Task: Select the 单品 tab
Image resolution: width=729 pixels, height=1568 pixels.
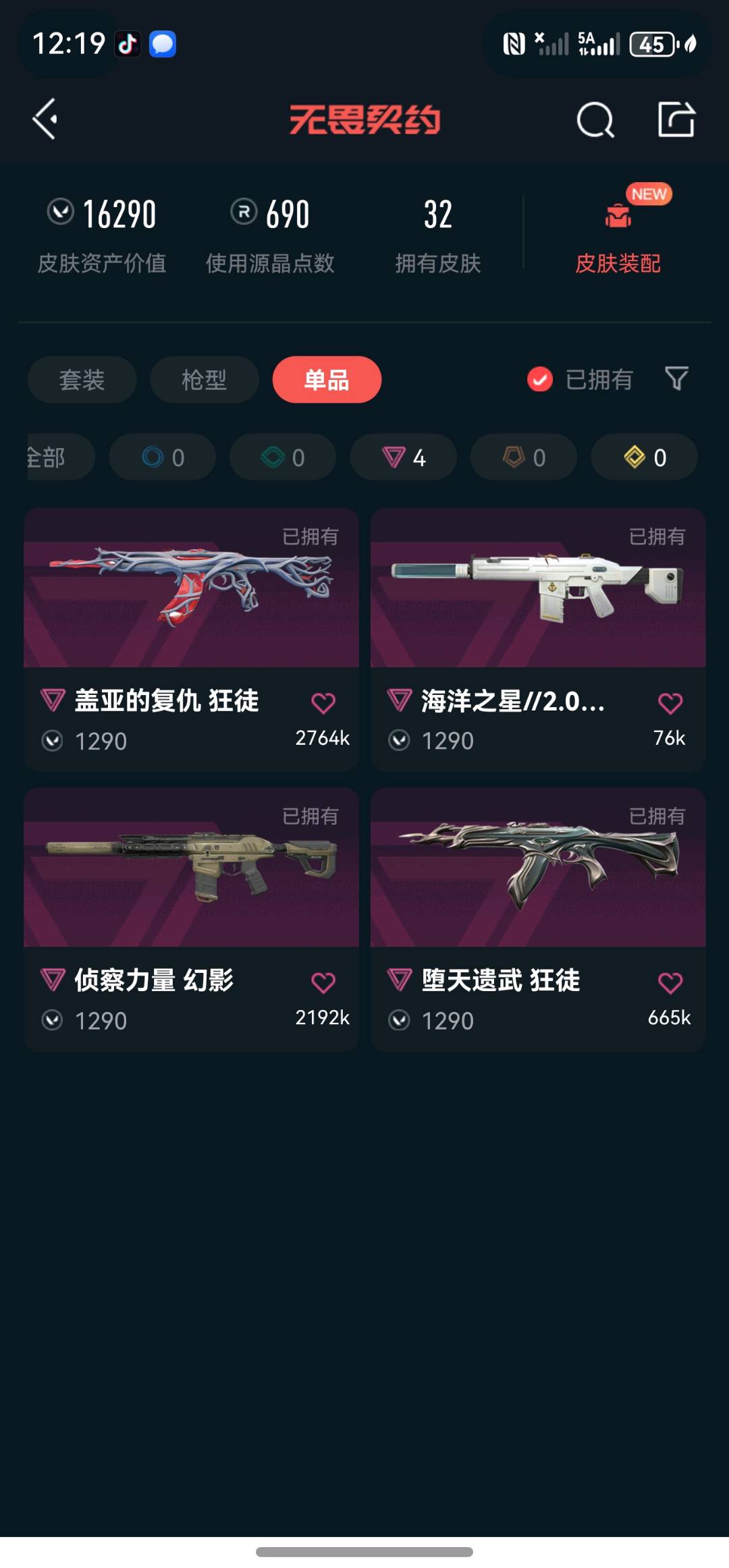Action: click(x=327, y=380)
